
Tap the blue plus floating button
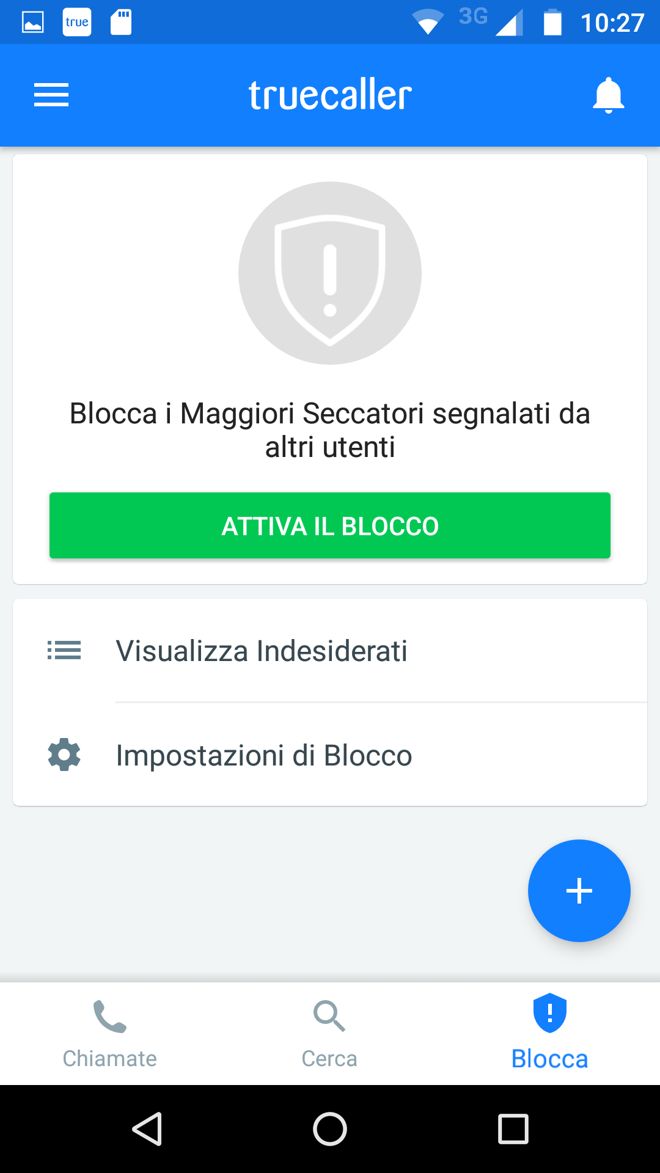(x=579, y=891)
